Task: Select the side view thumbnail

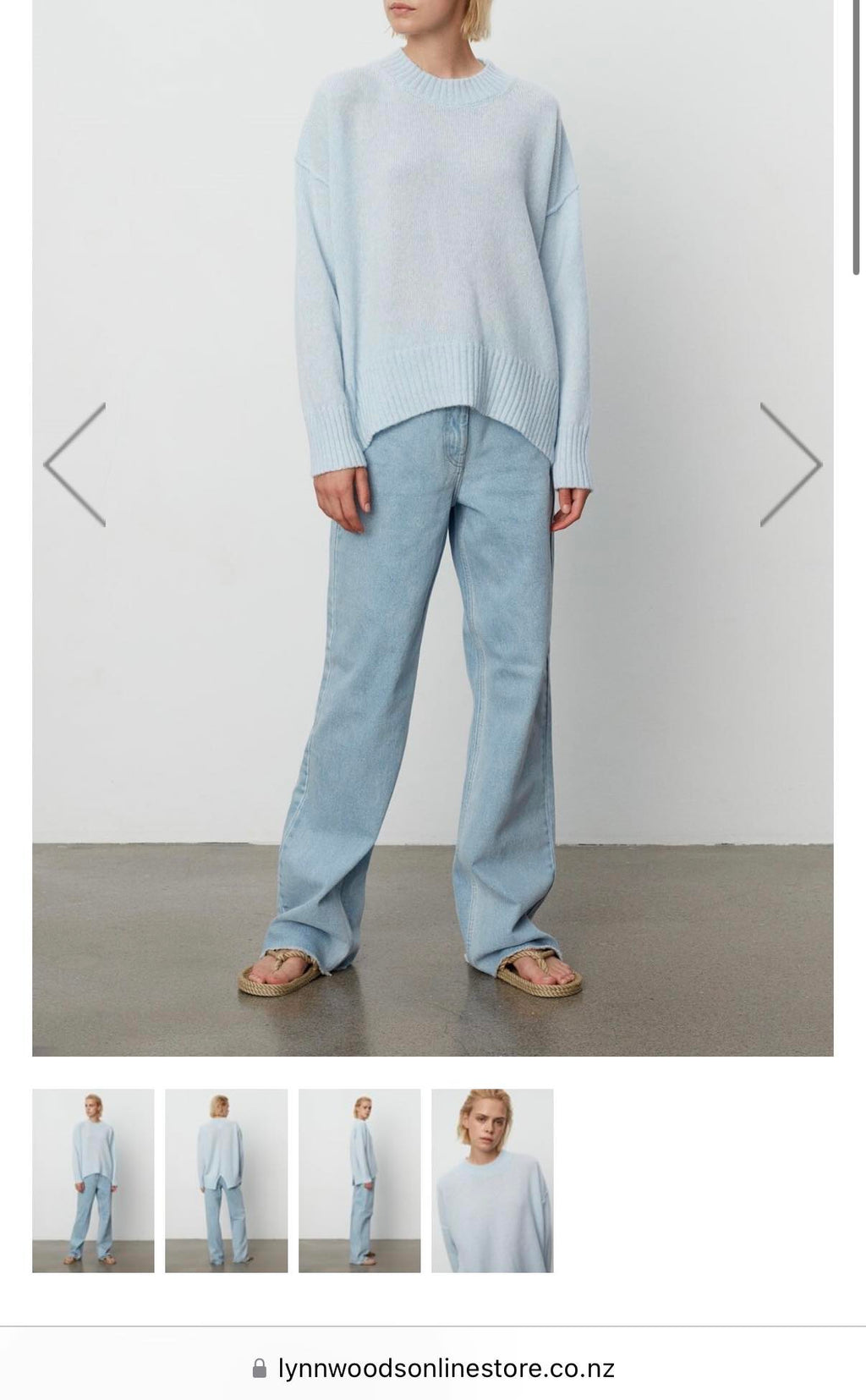Action: pos(359,1180)
